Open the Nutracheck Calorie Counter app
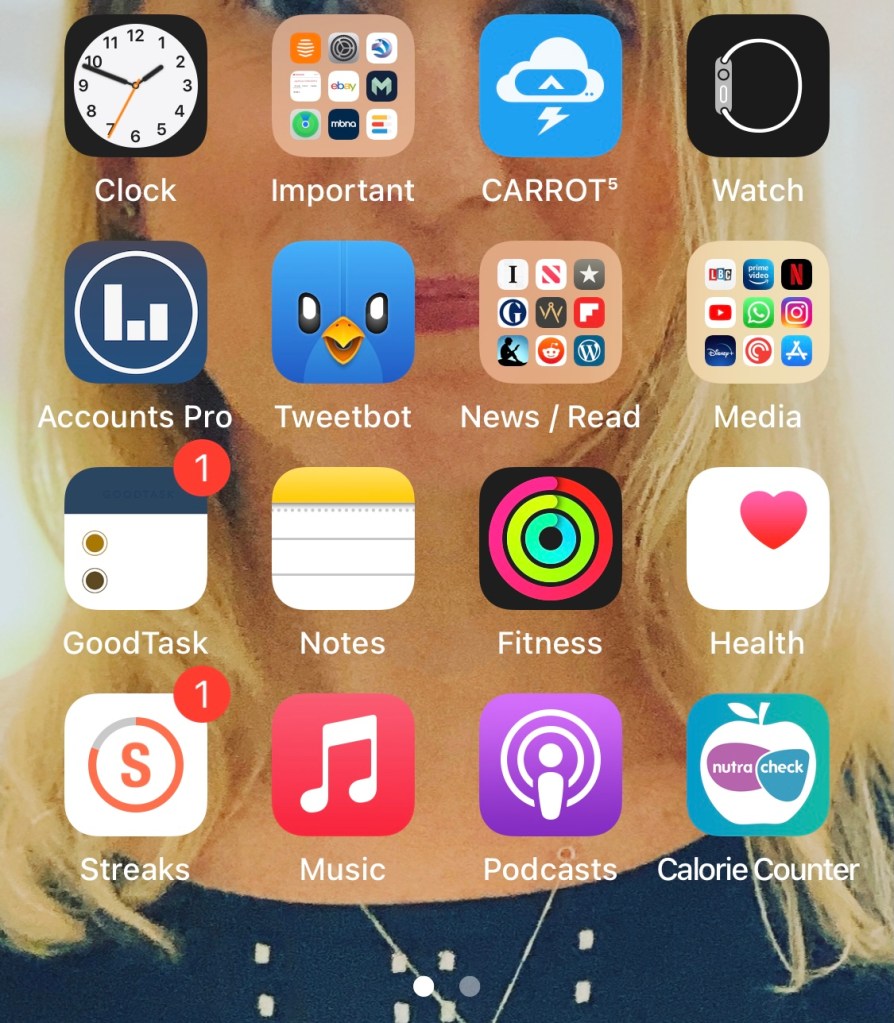Screen dimensions: 894x1023 pos(757,765)
